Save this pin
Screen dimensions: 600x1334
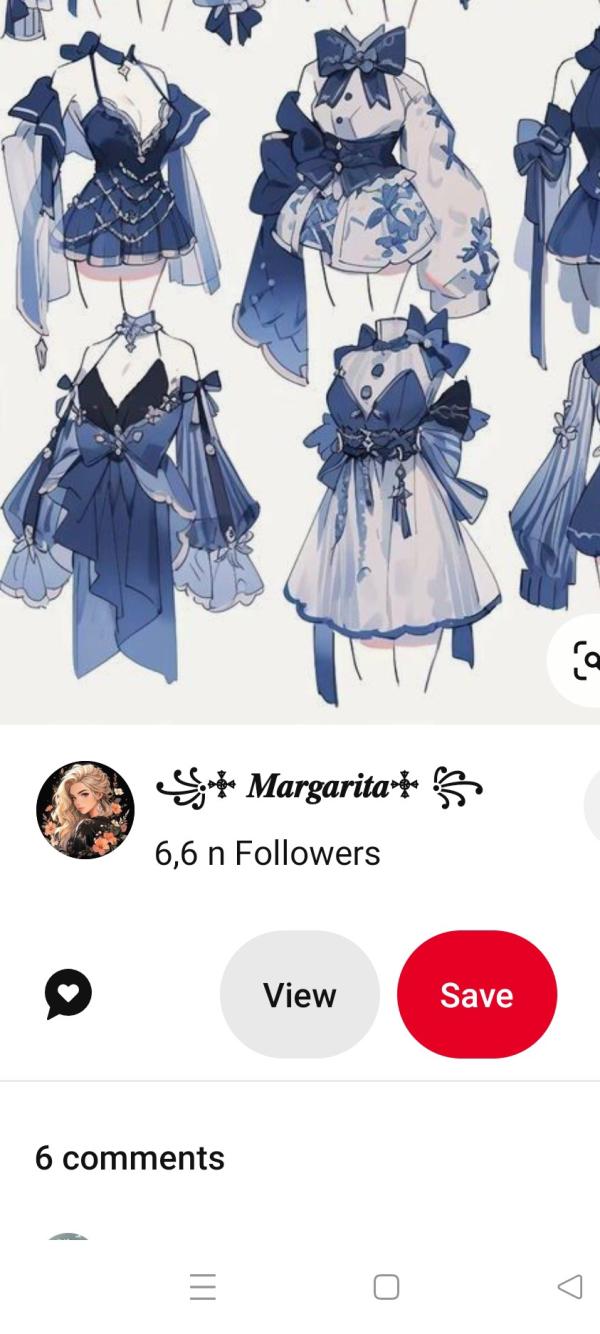click(x=476, y=994)
